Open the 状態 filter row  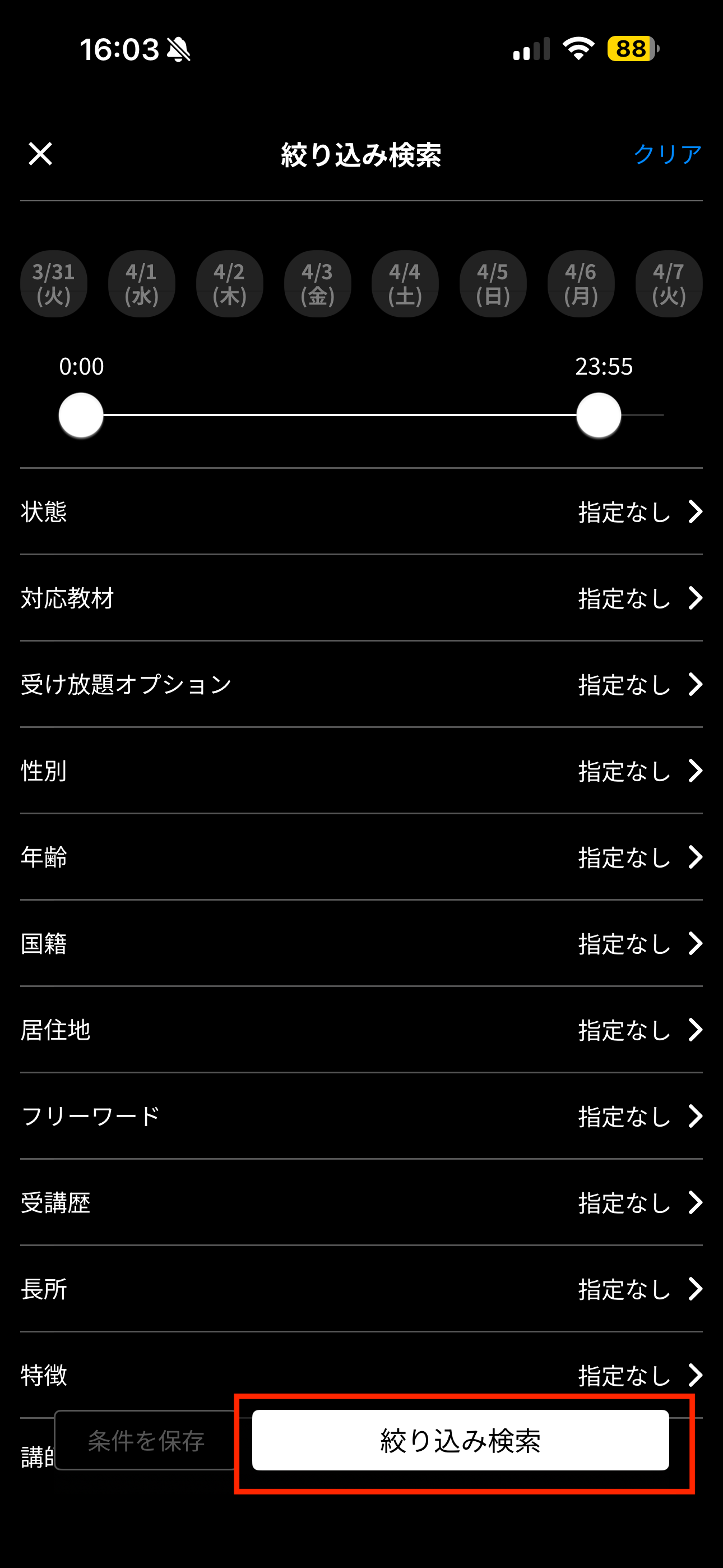(361, 512)
